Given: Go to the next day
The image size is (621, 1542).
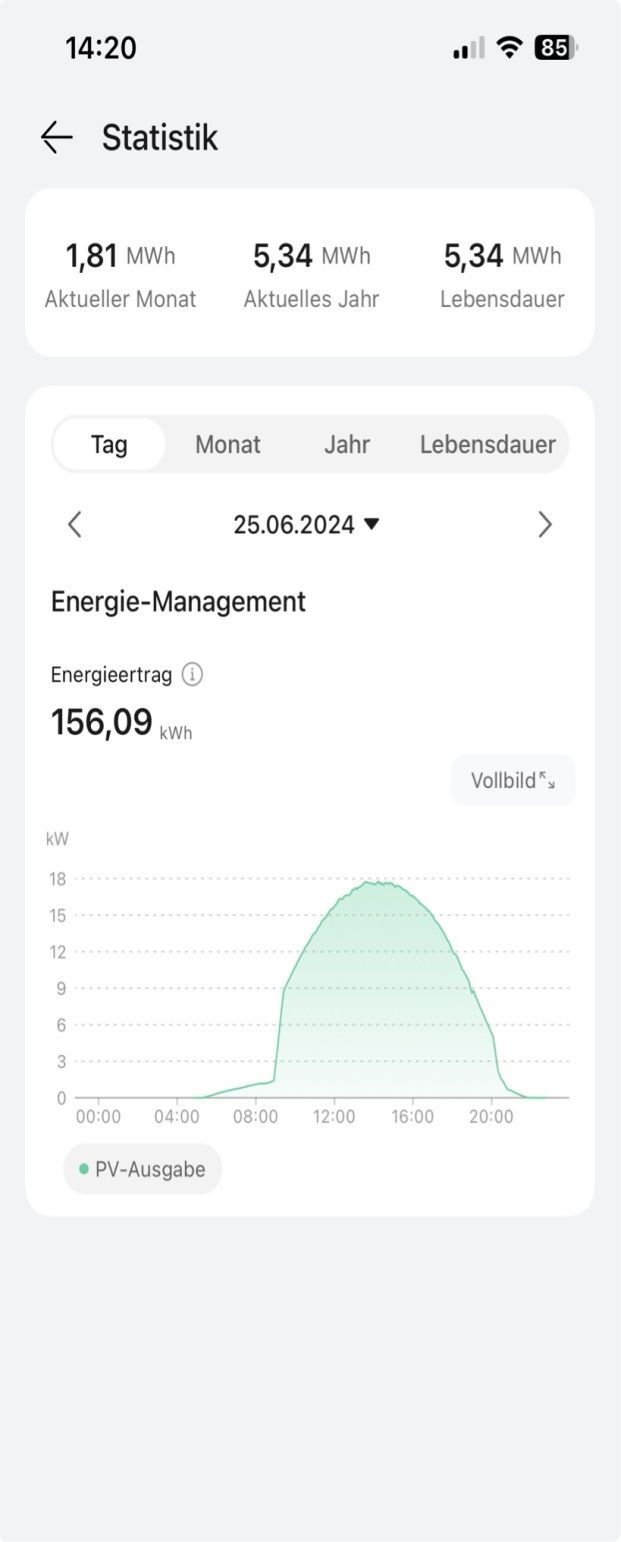Looking at the screenshot, I should tap(545, 524).
